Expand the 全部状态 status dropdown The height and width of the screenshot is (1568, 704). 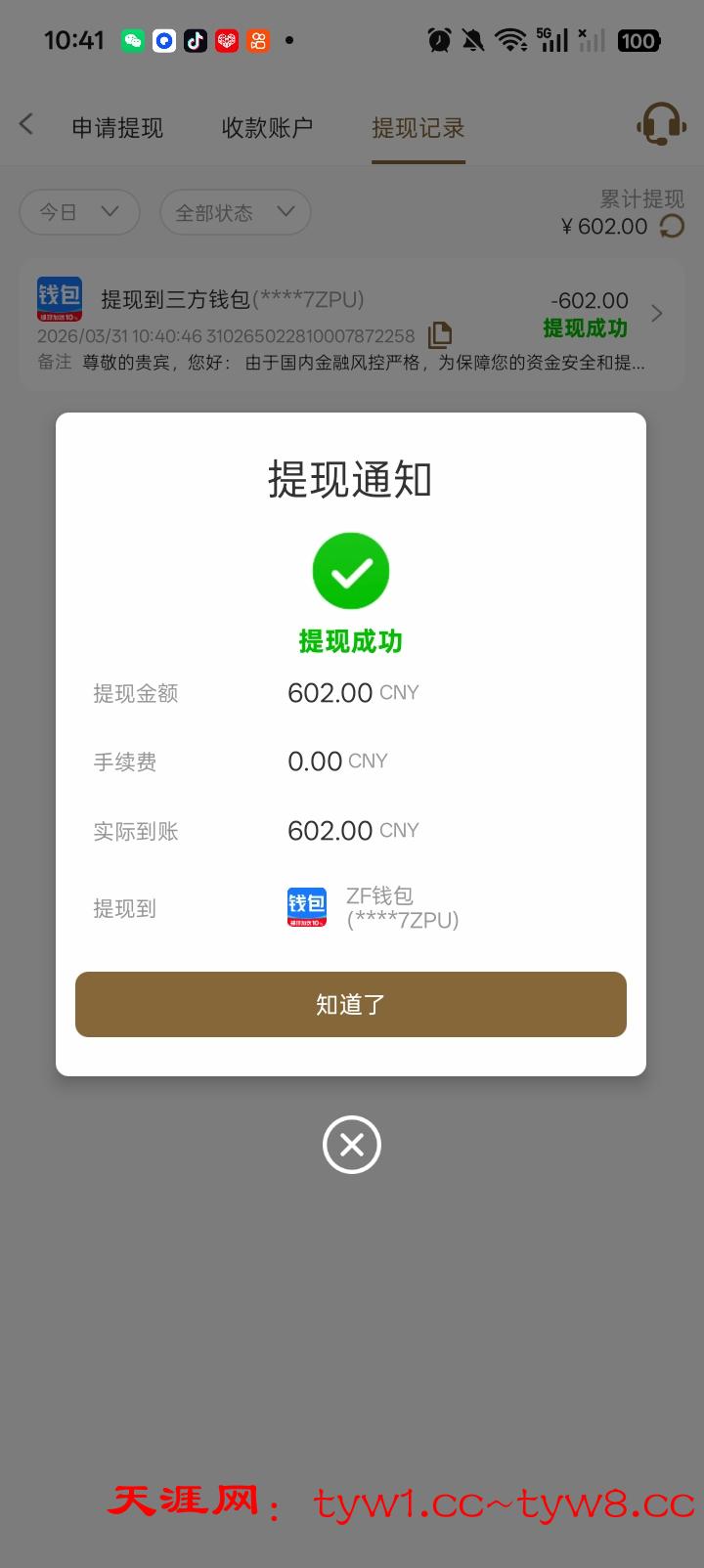tap(235, 212)
